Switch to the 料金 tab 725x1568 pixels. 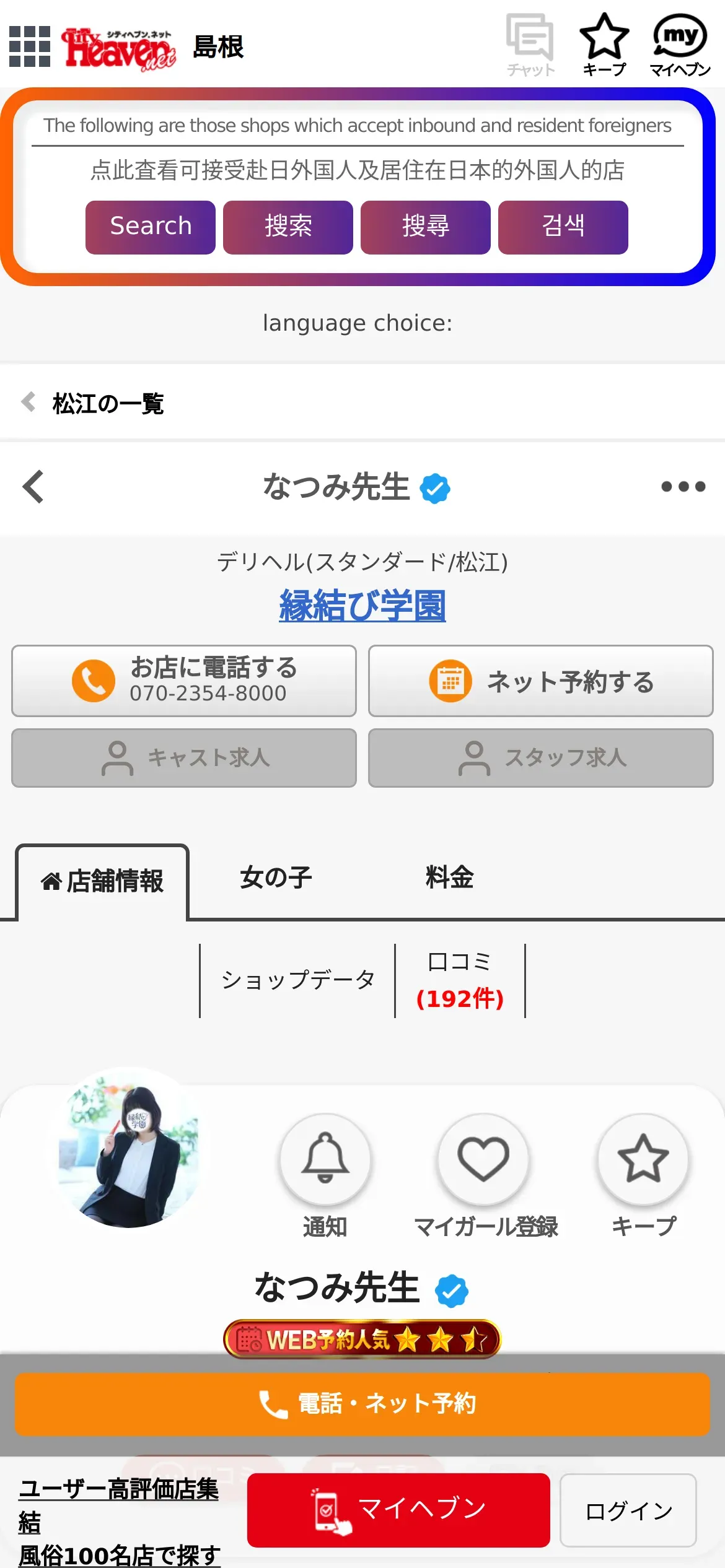coord(449,878)
